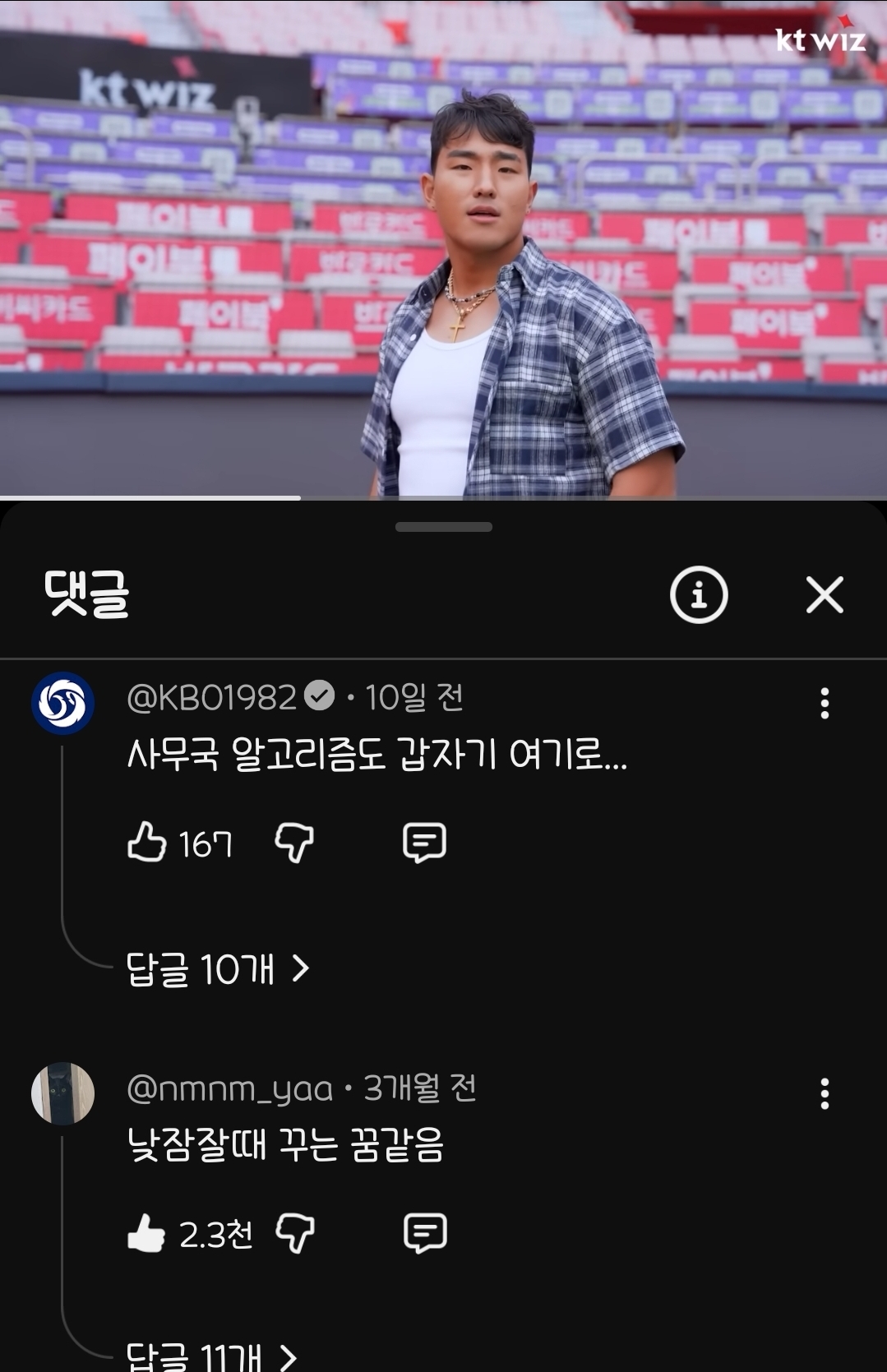887x1372 pixels.
Task: Reply to the @KBO1982 comment
Action: tap(424, 843)
